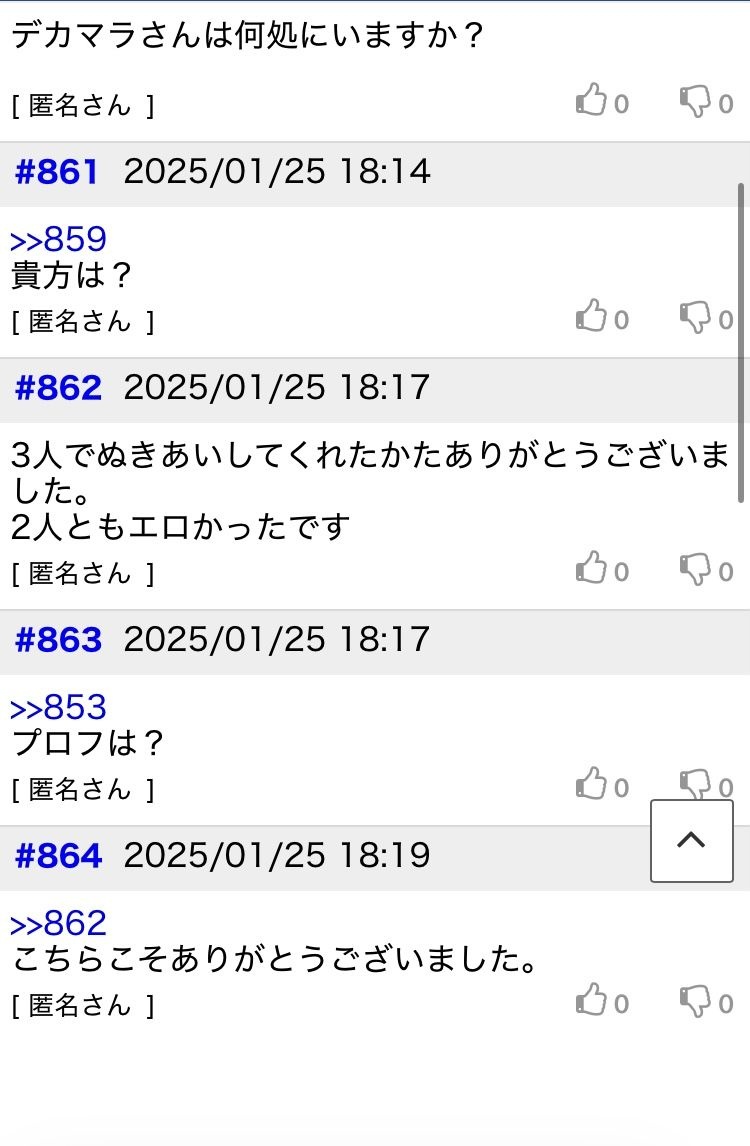This screenshot has height=1146, width=750.
Task: Follow the >>853 reply reference
Action: tap(58, 707)
